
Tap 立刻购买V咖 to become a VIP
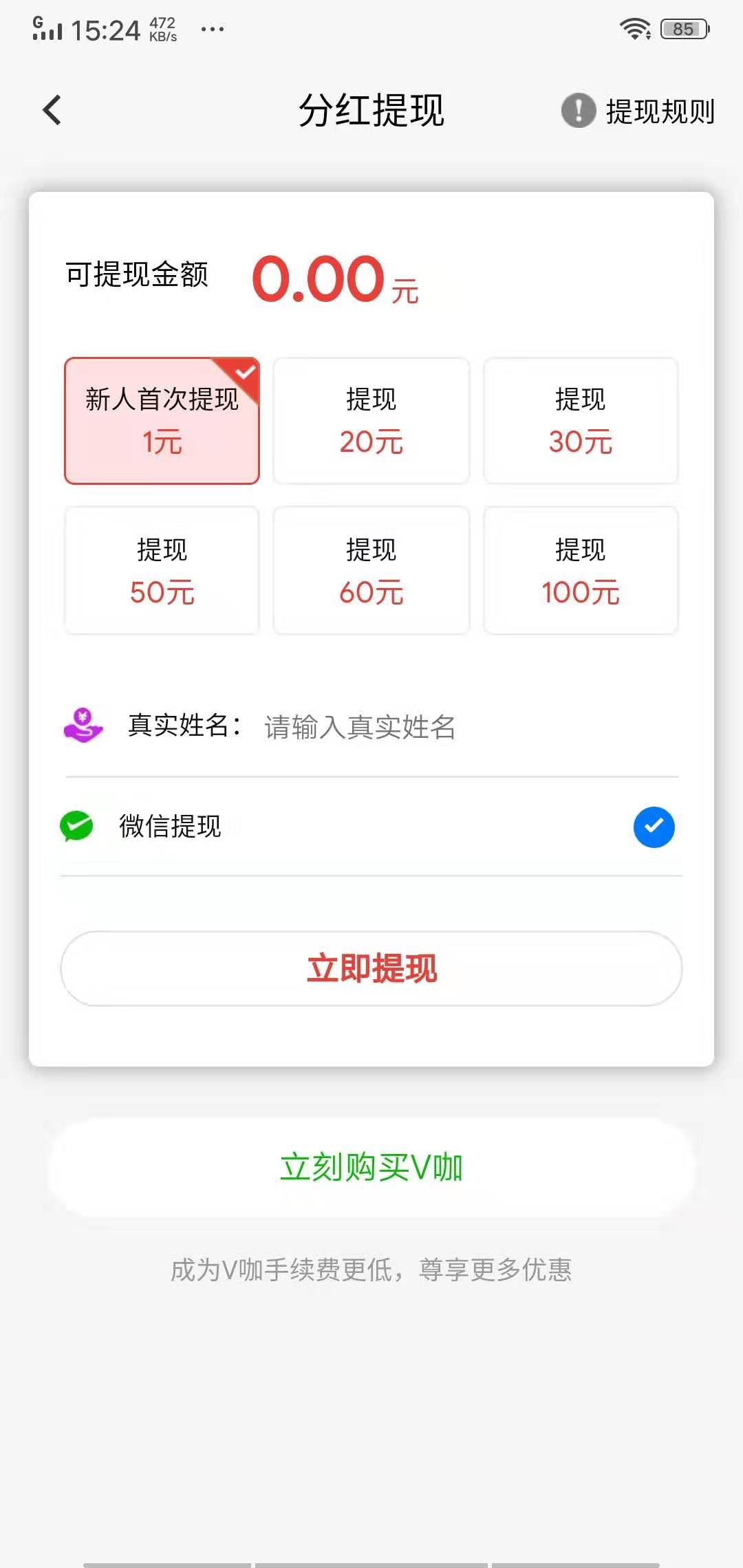click(x=371, y=1168)
